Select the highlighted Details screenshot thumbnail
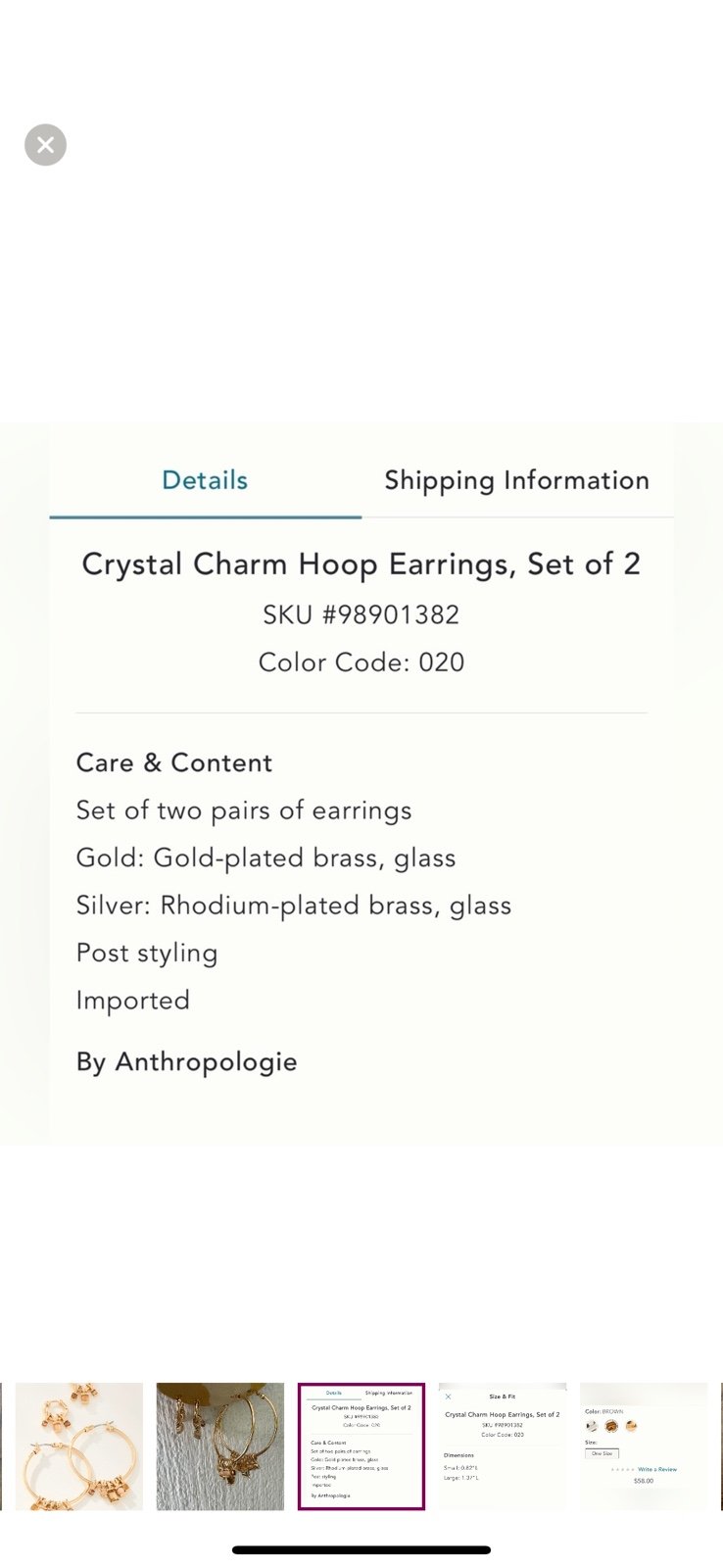Screen dimensions: 723x1568 click(361, 1445)
